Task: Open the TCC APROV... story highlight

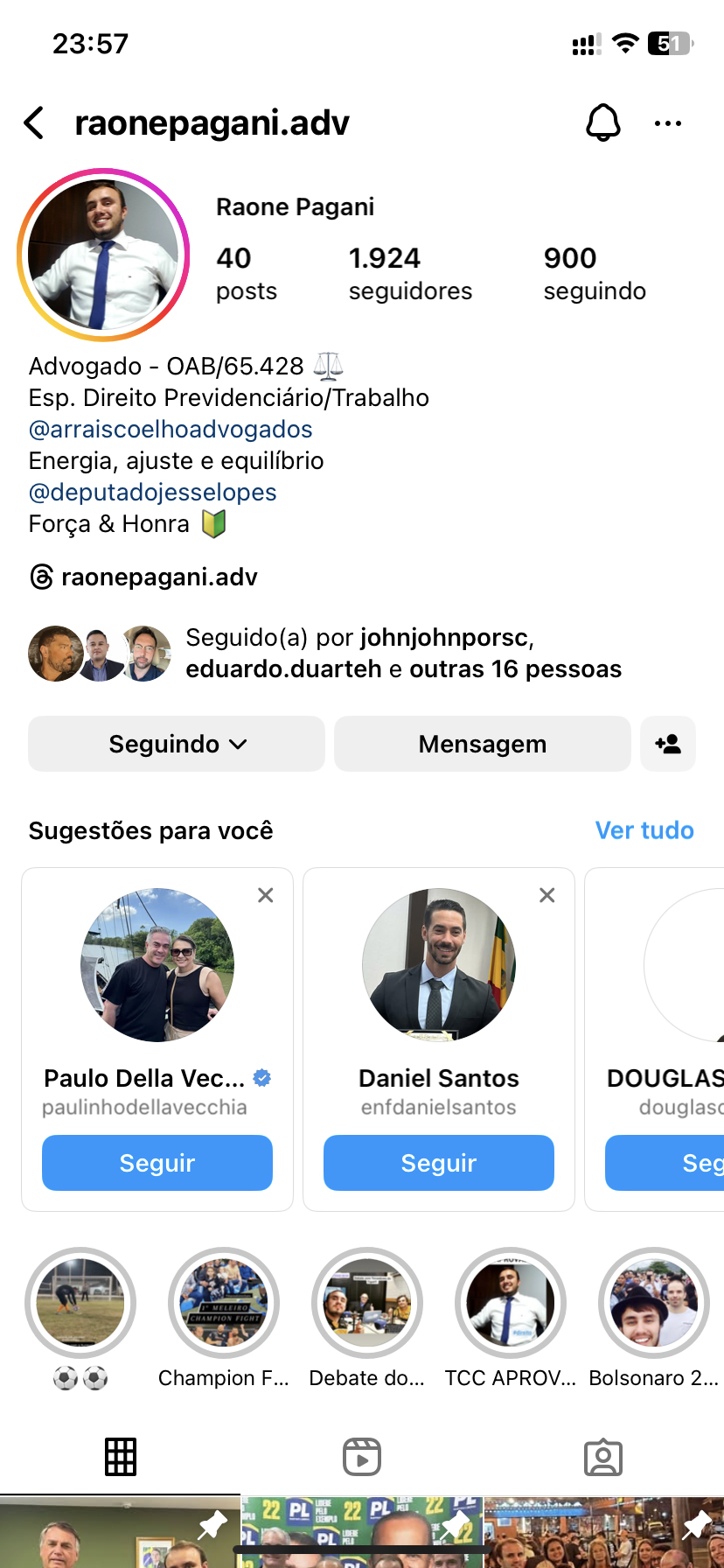Action: 511,1303
